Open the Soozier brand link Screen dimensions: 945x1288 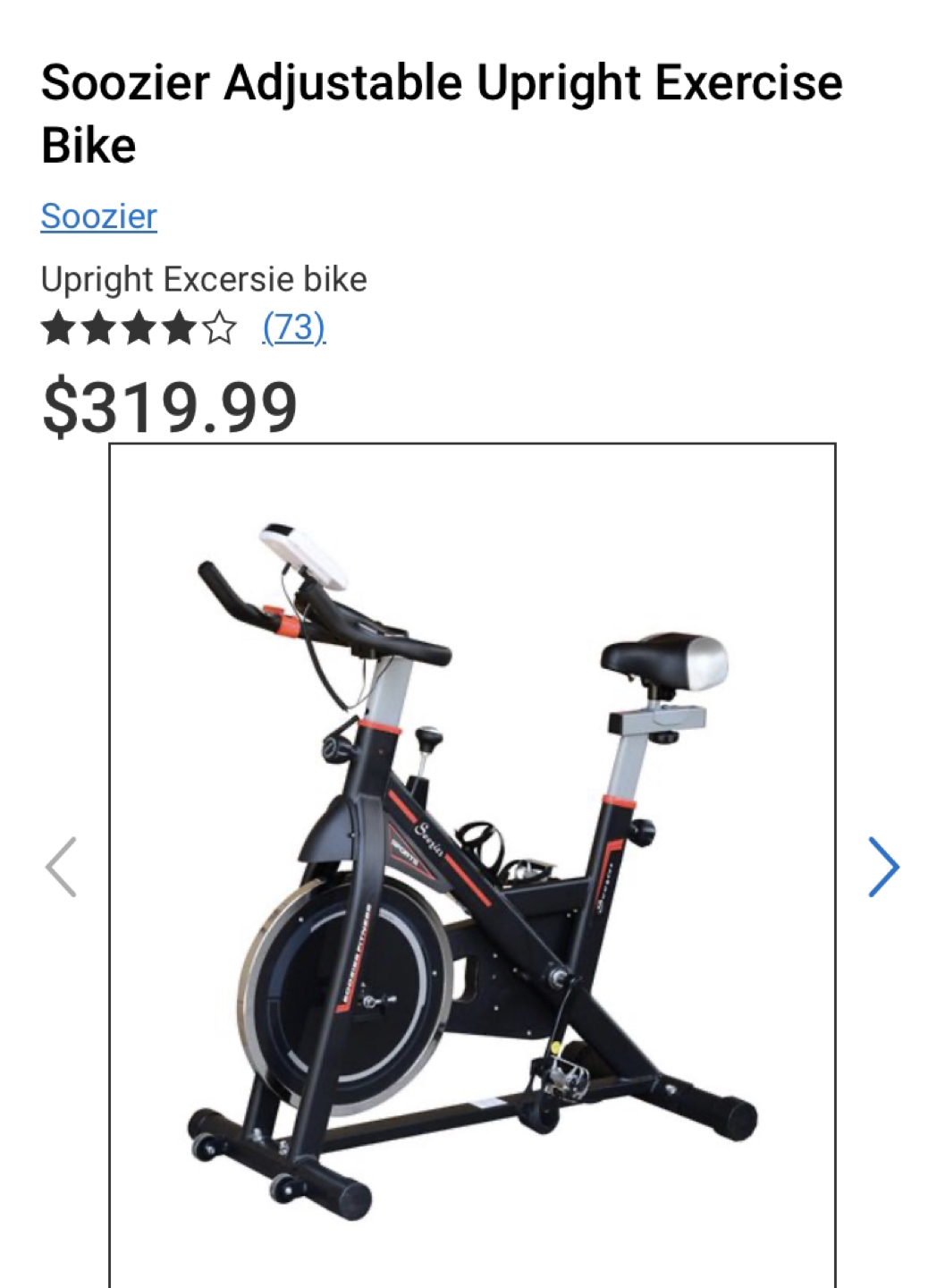pyautogui.click(x=99, y=216)
